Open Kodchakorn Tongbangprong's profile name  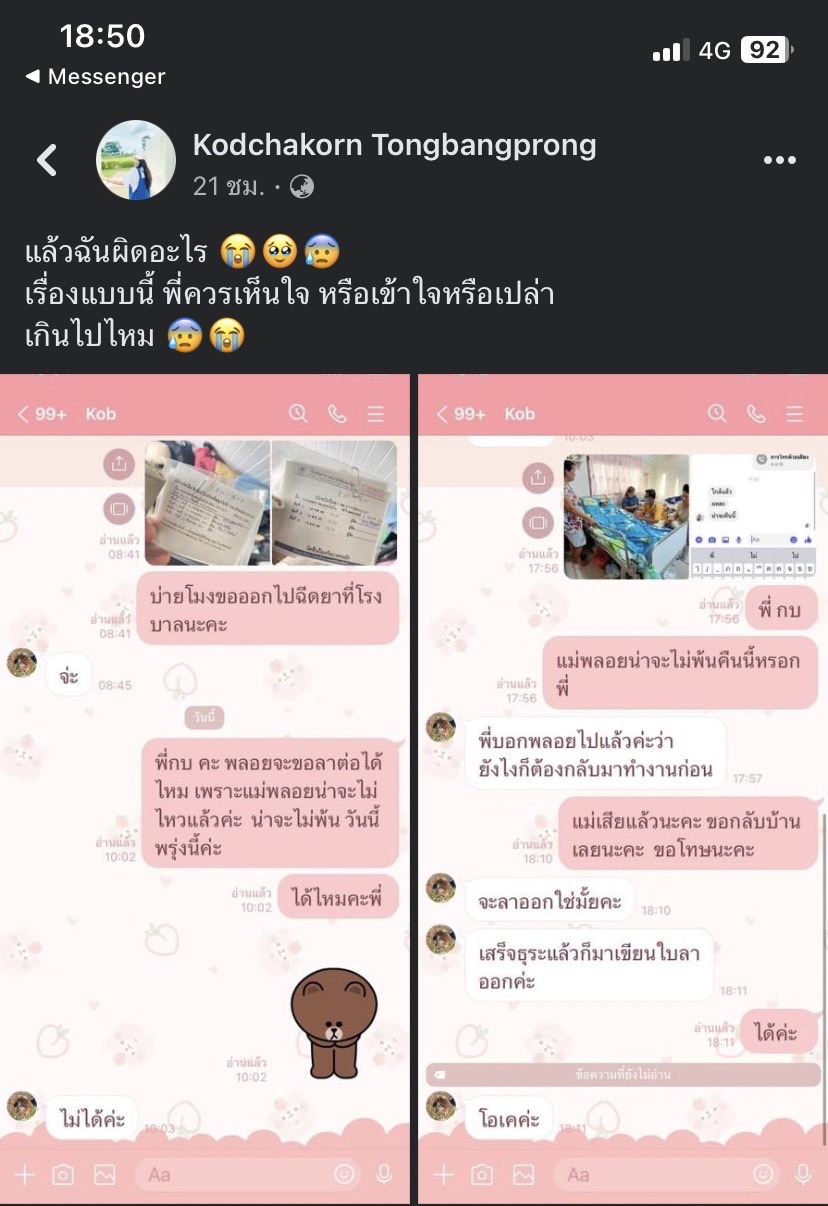click(x=394, y=145)
